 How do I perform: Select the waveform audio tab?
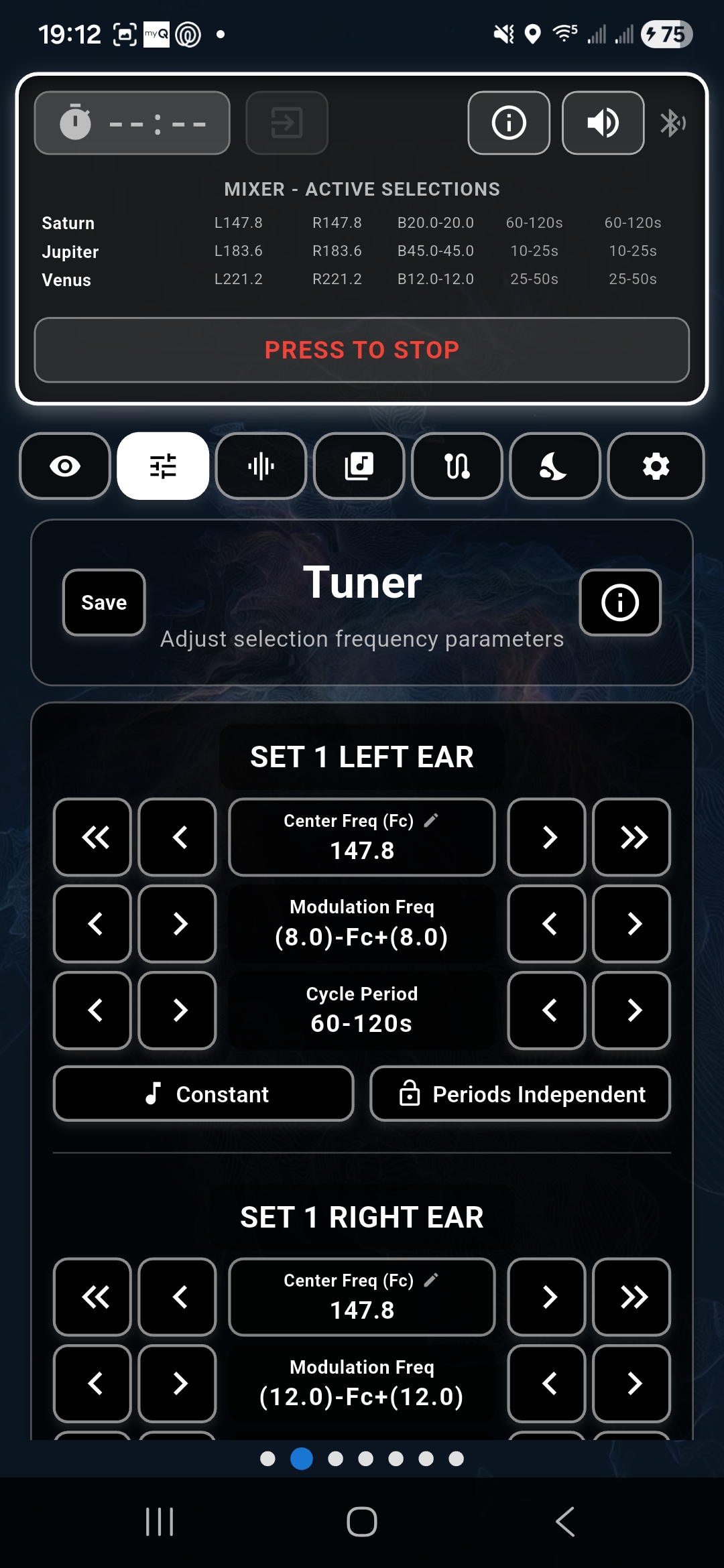coord(261,466)
